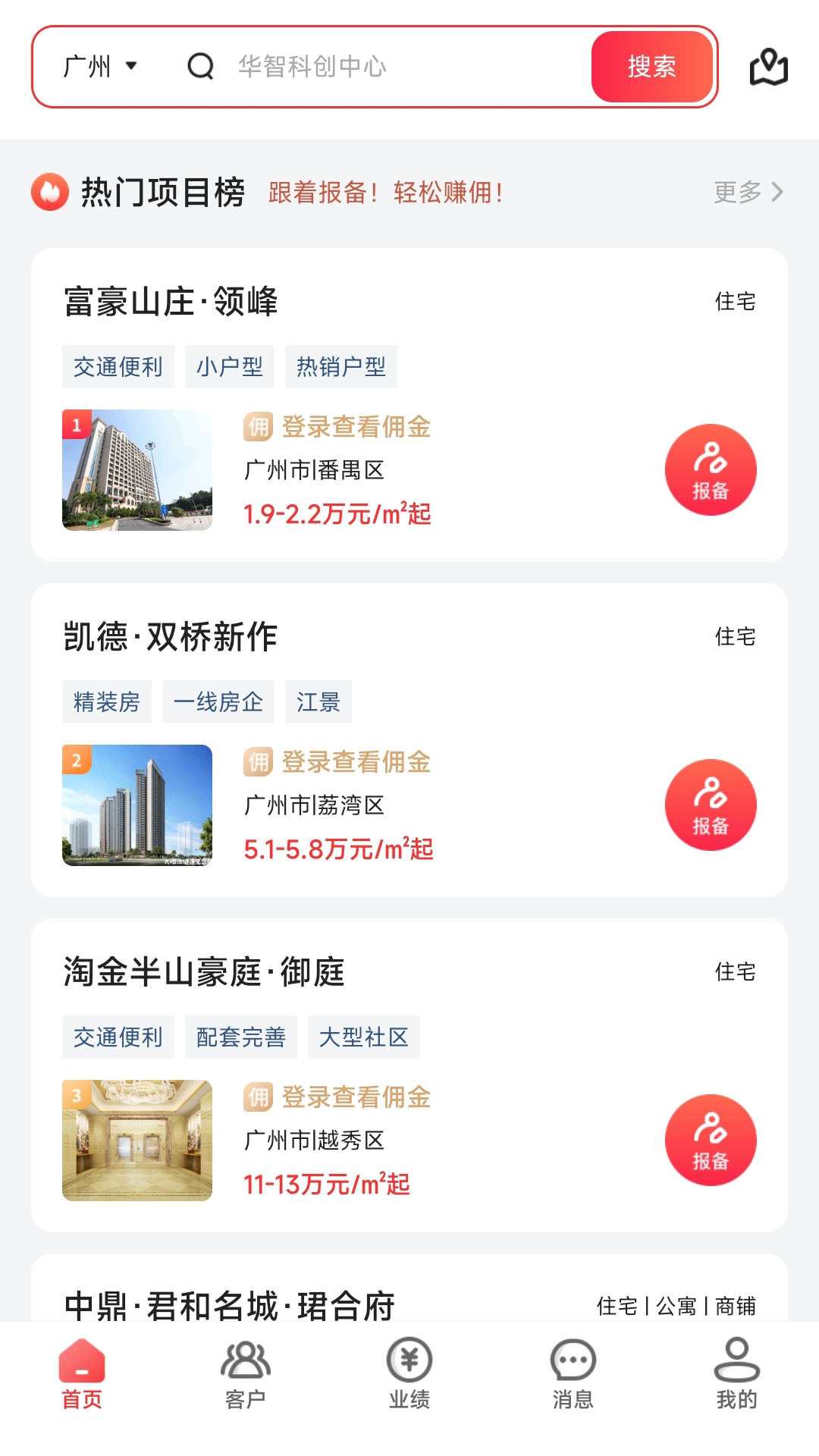
Task: Tap 登录查看佣金 under 富豪山庄·领峰
Action: click(355, 427)
